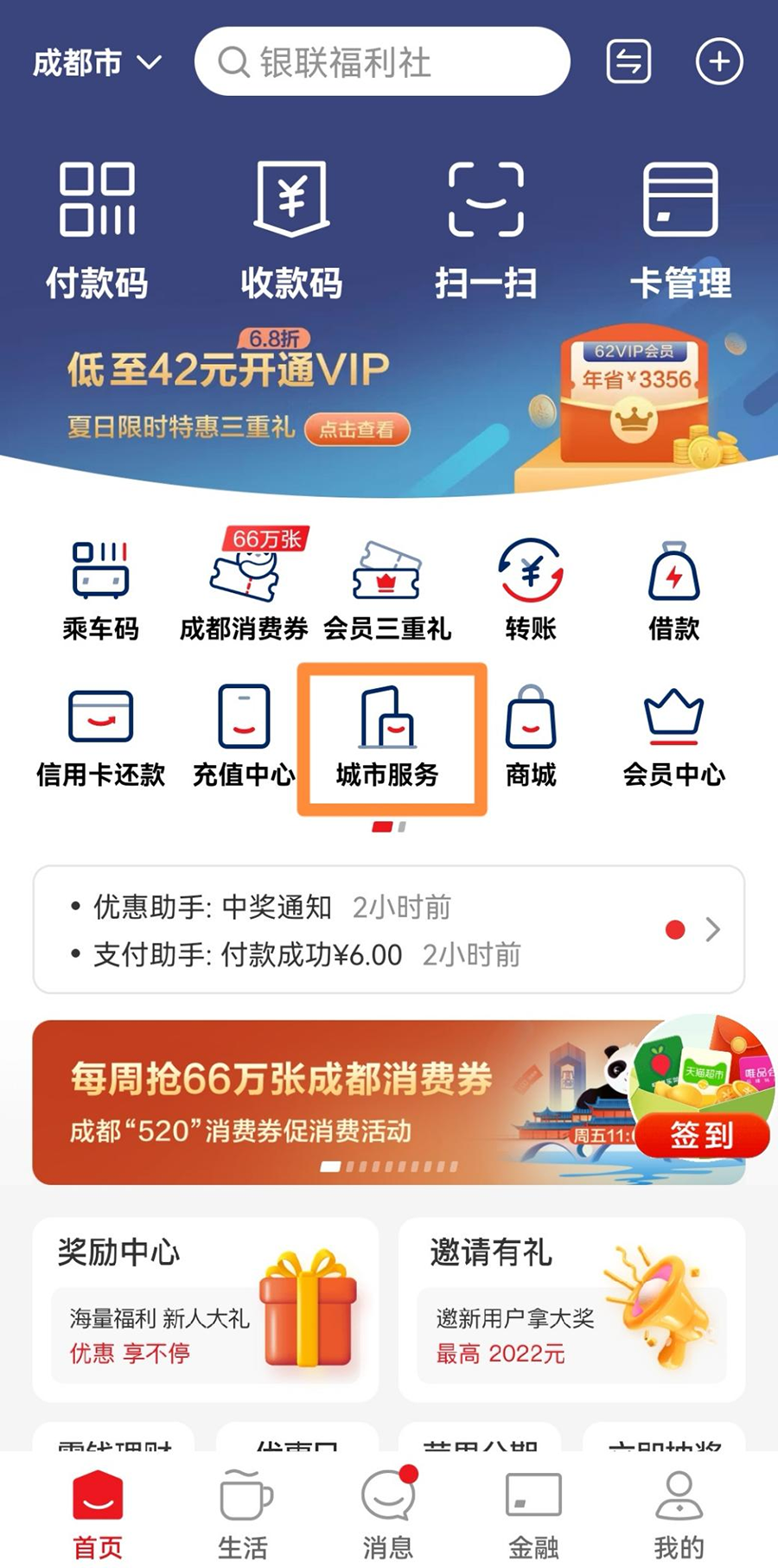Open 乘车码 transit code
The width and height of the screenshot is (778, 1568).
(x=100, y=590)
